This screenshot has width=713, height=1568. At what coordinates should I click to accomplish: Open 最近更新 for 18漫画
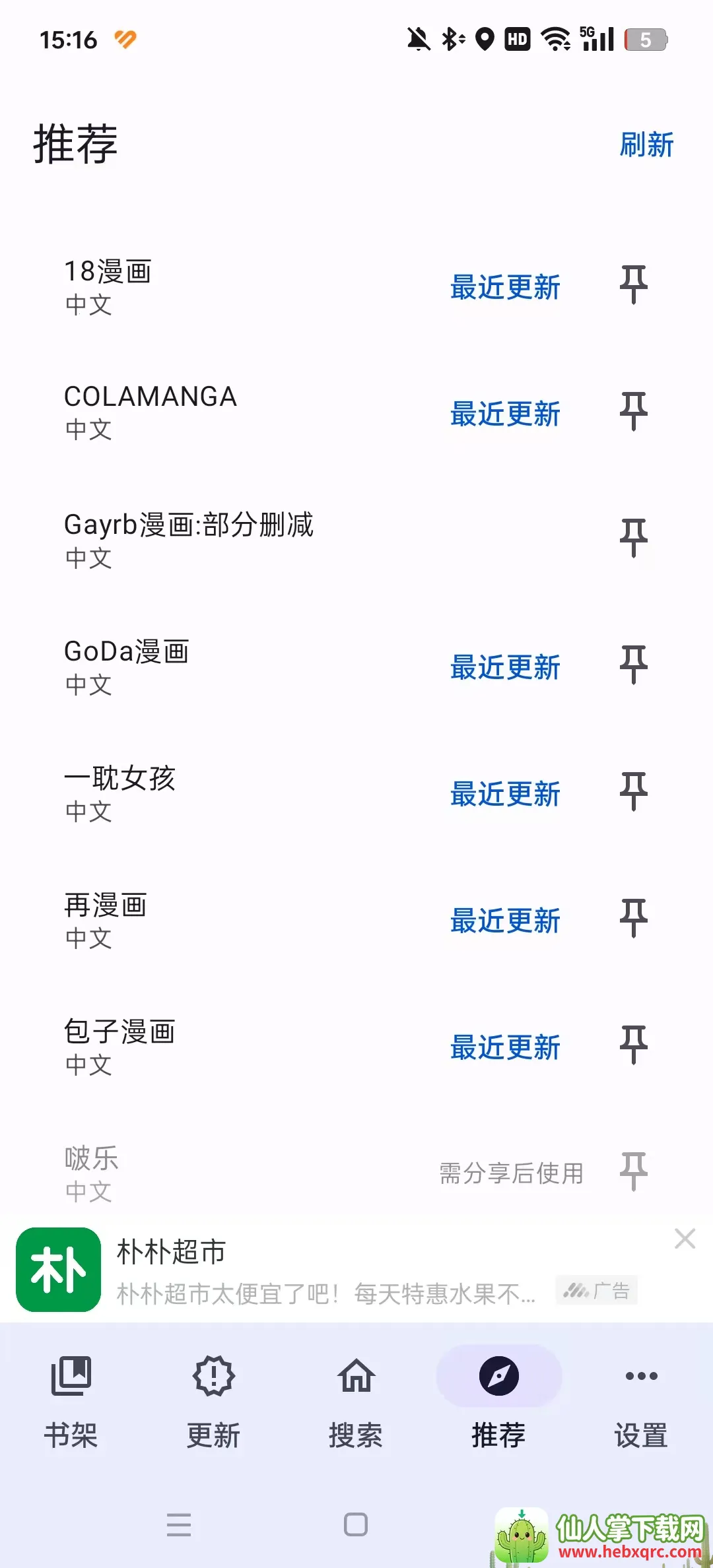(505, 288)
